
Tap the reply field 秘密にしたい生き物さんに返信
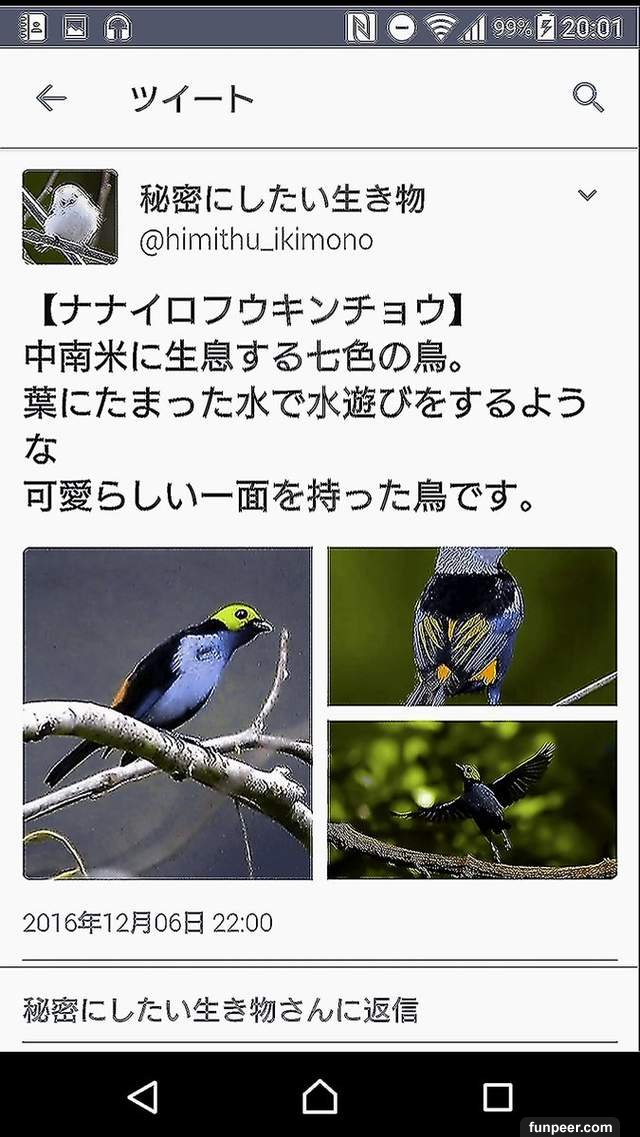(220, 1009)
